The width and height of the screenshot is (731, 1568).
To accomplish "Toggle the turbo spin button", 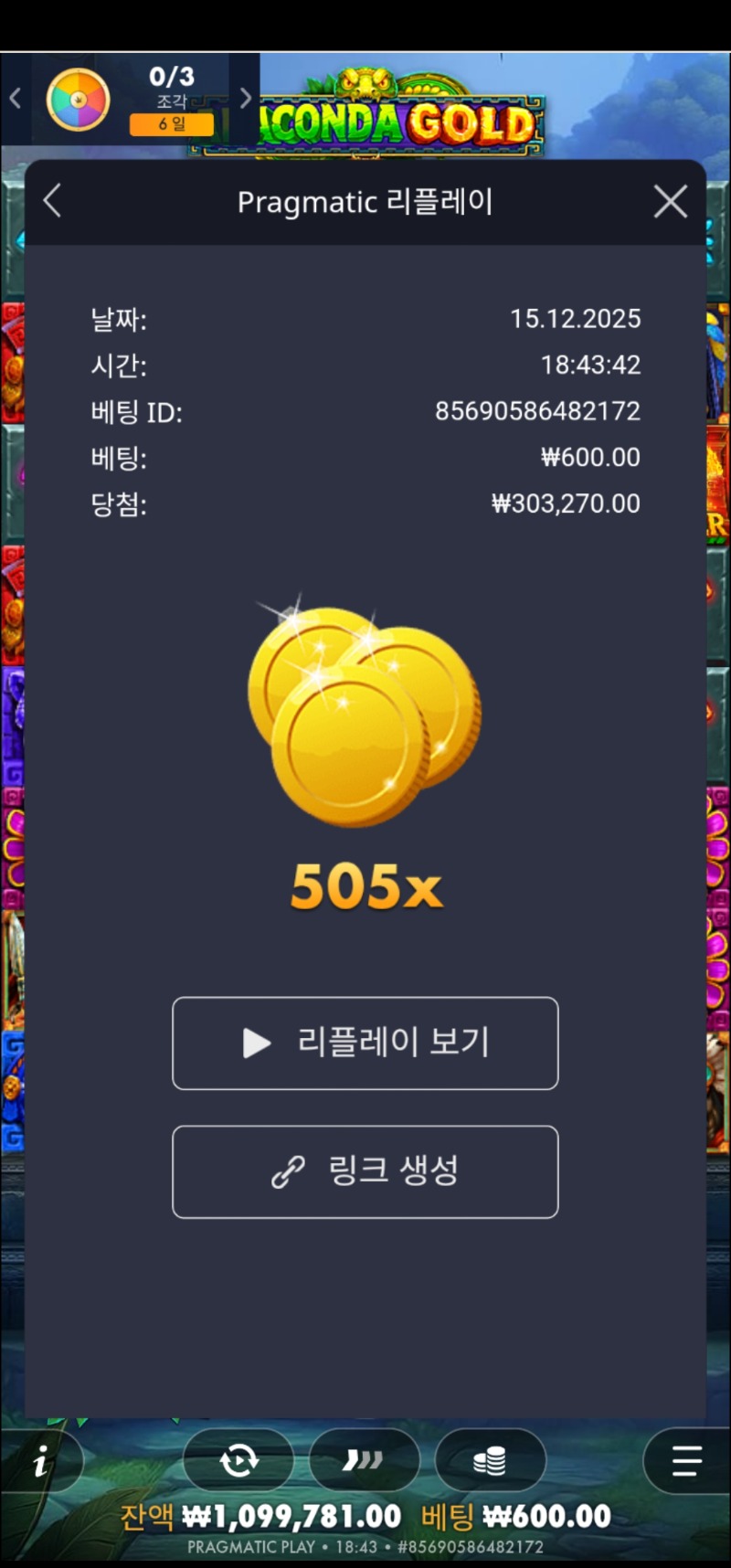I will point(364,1461).
